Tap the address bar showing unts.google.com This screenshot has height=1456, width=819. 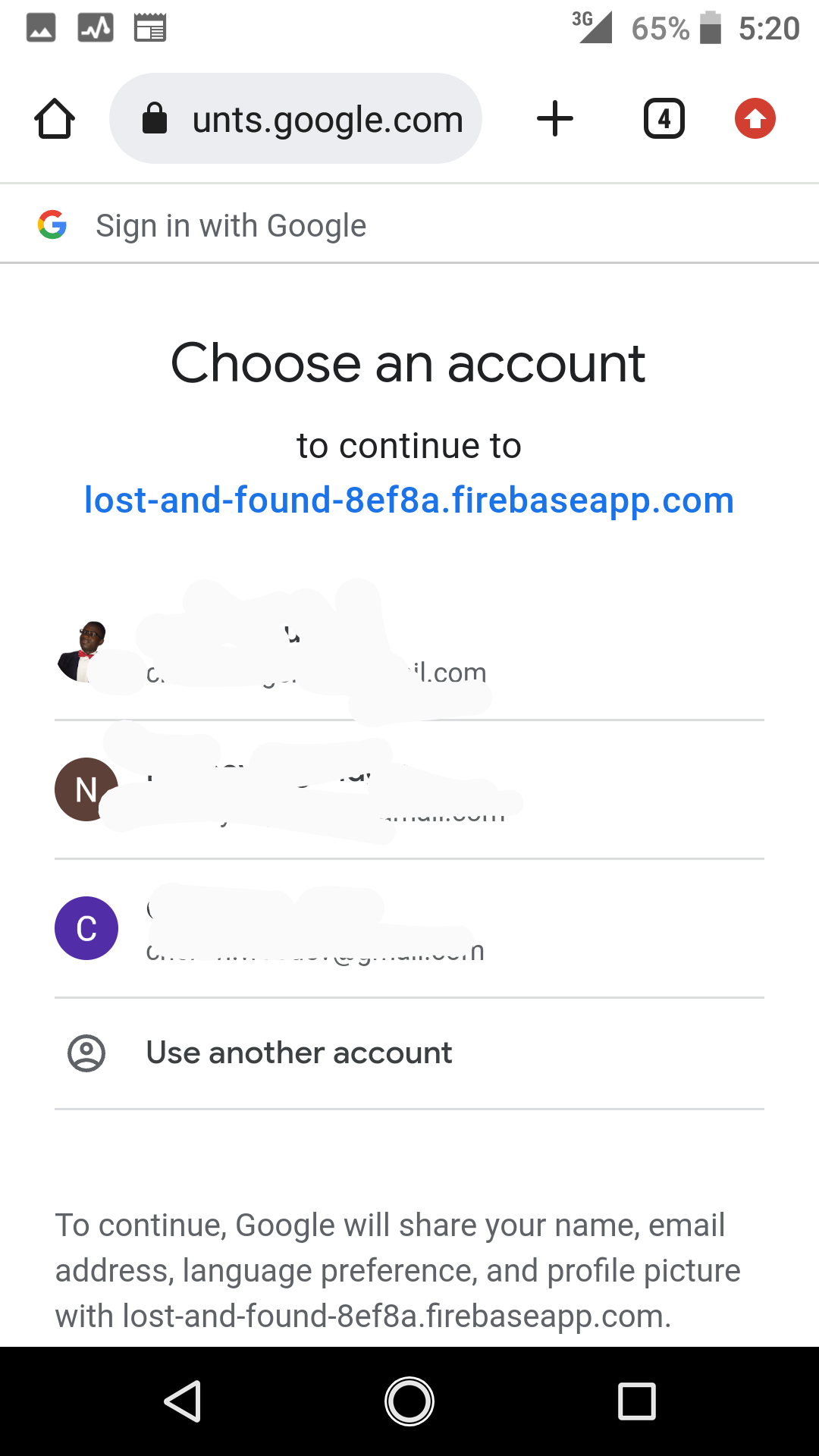coord(296,118)
